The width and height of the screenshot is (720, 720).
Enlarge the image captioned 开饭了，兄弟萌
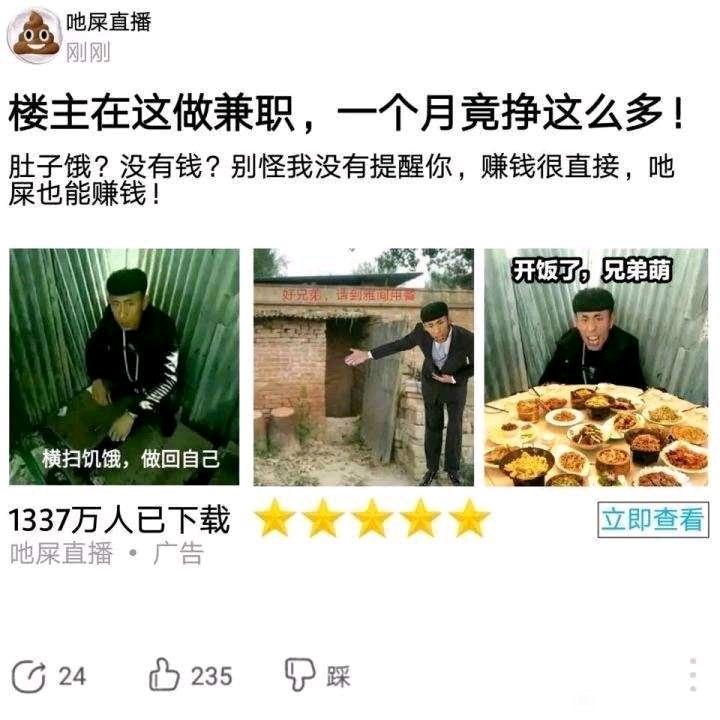click(x=597, y=367)
